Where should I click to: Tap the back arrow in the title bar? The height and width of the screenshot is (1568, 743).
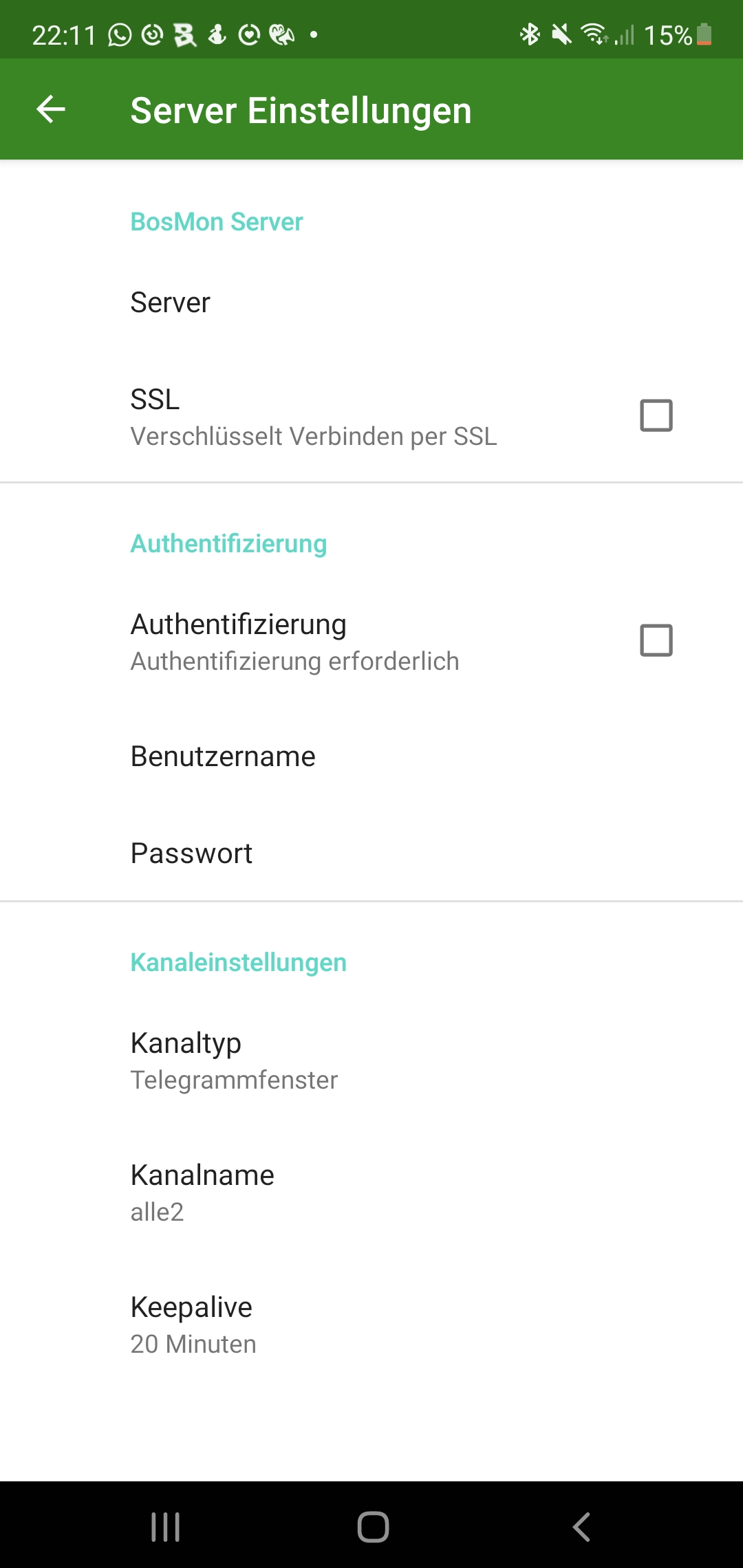click(x=50, y=109)
